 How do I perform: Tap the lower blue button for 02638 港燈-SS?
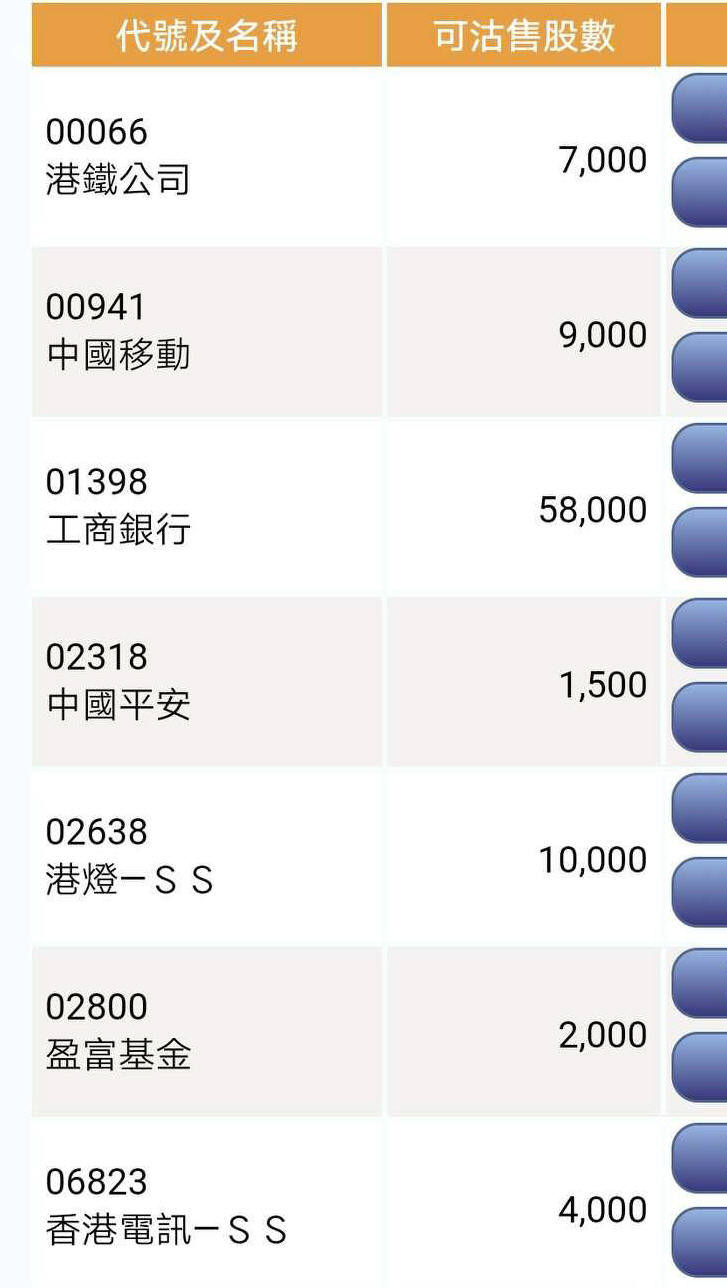(x=699, y=892)
